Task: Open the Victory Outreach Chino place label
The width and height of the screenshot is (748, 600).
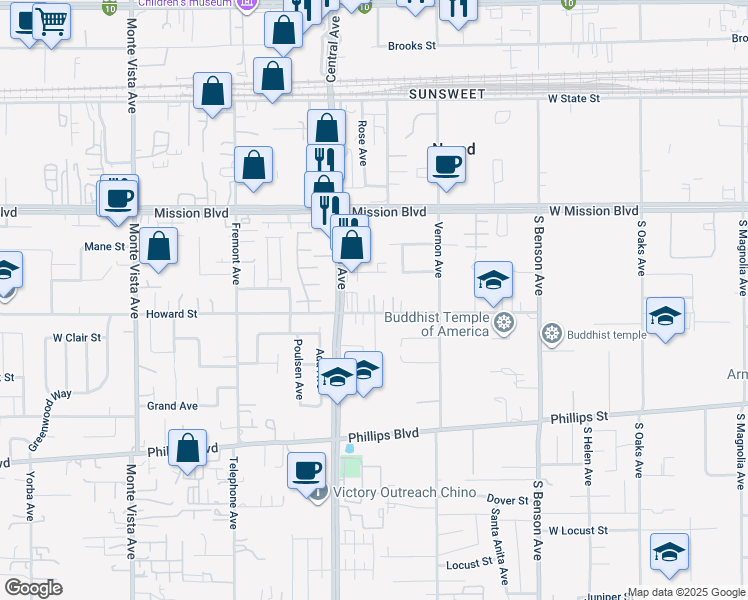Action: 405,492
